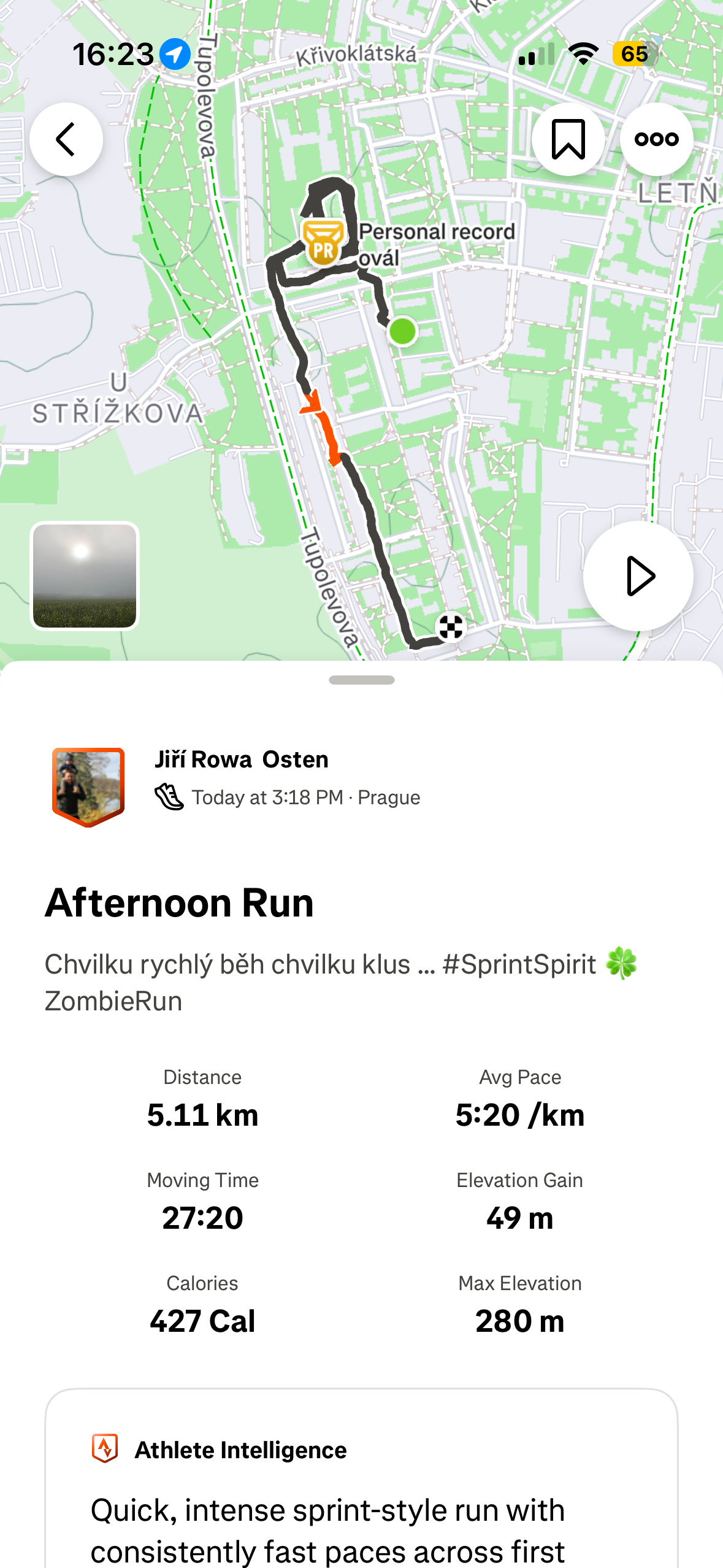Open the foggy sun activity photo

click(85, 575)
